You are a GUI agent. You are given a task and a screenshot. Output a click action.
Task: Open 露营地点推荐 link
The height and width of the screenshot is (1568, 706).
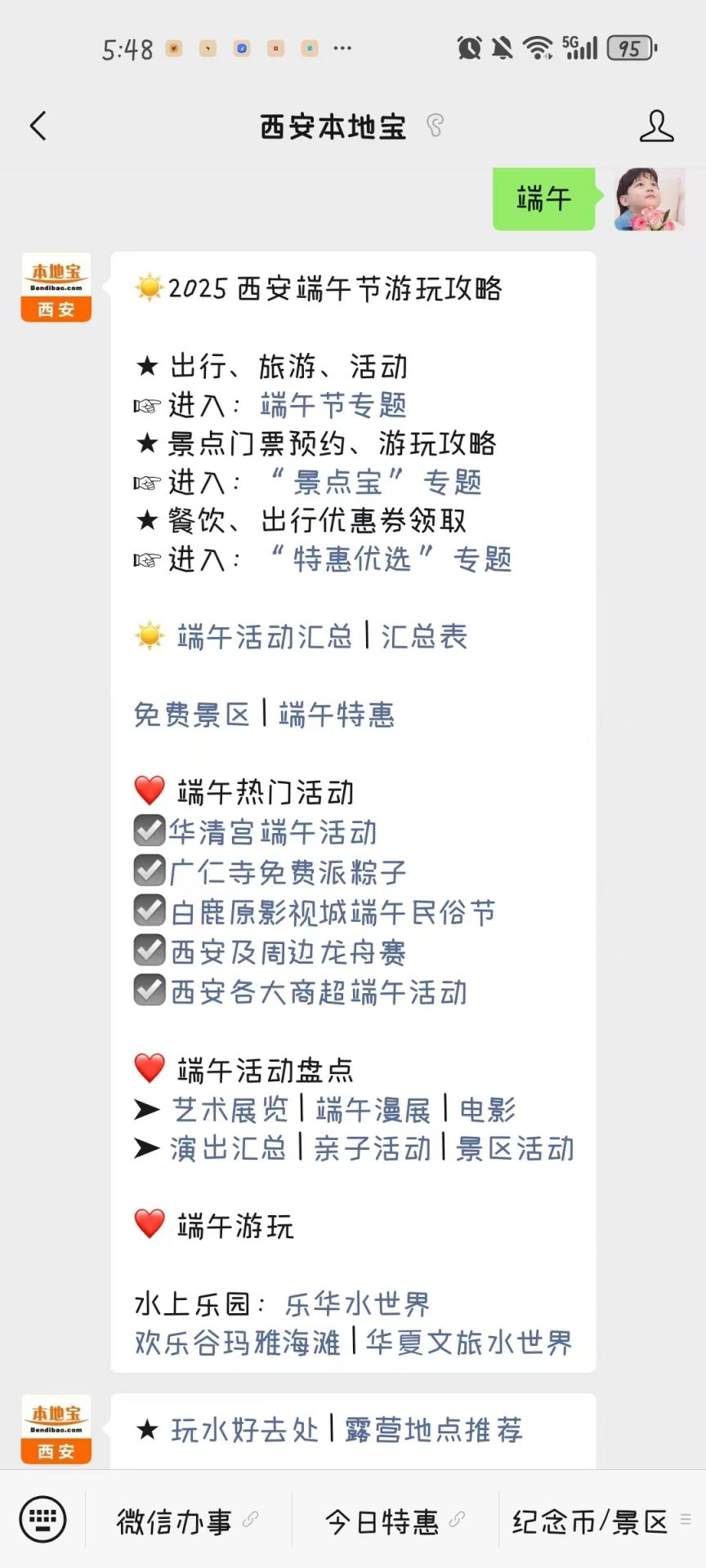(x=434, y=1430)
